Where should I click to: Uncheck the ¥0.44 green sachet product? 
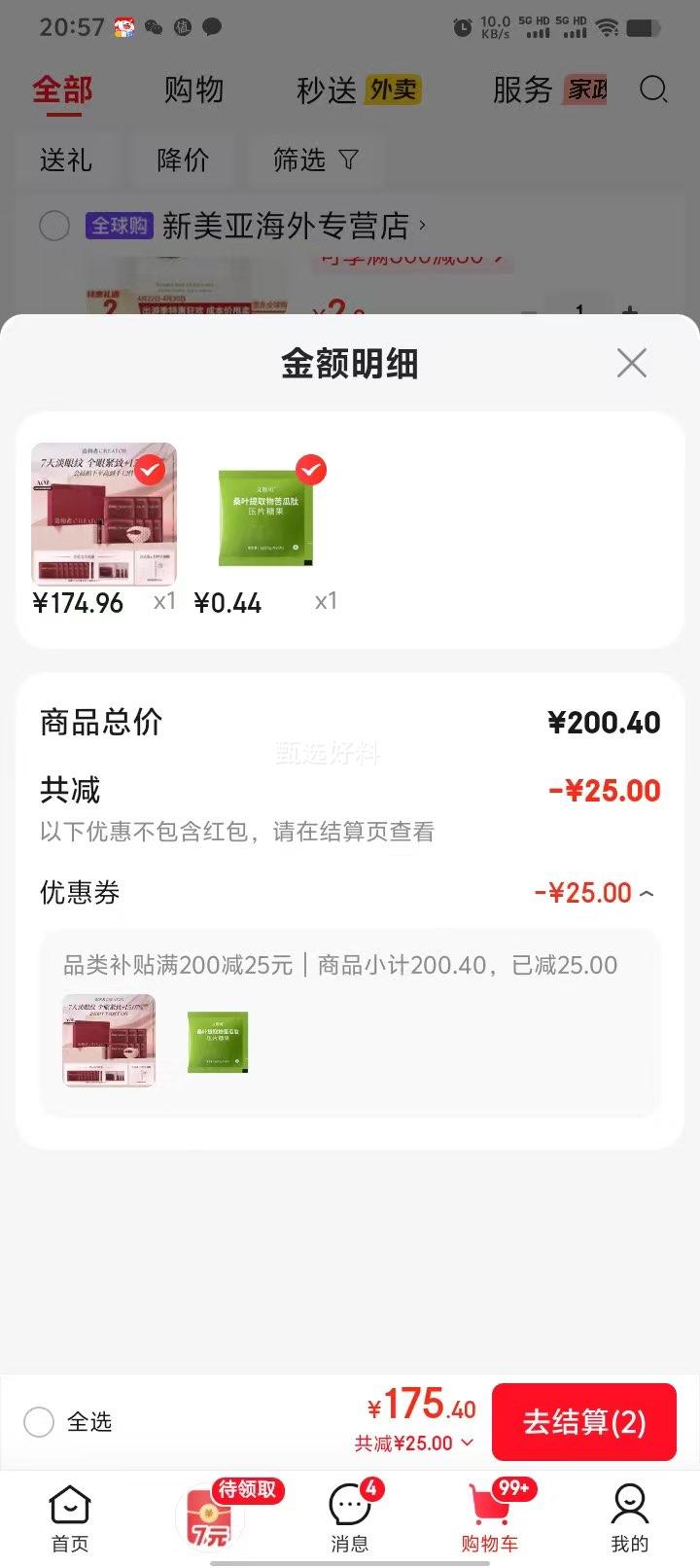pyautogui.click(x=310, y=471)
